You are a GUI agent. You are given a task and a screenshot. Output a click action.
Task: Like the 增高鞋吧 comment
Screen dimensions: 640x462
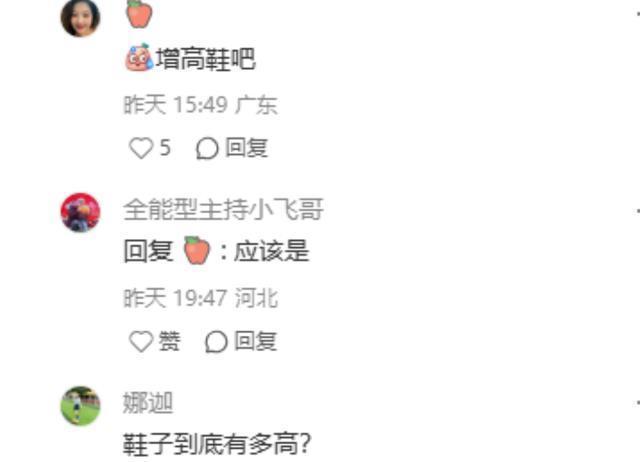tap(141, 148)
